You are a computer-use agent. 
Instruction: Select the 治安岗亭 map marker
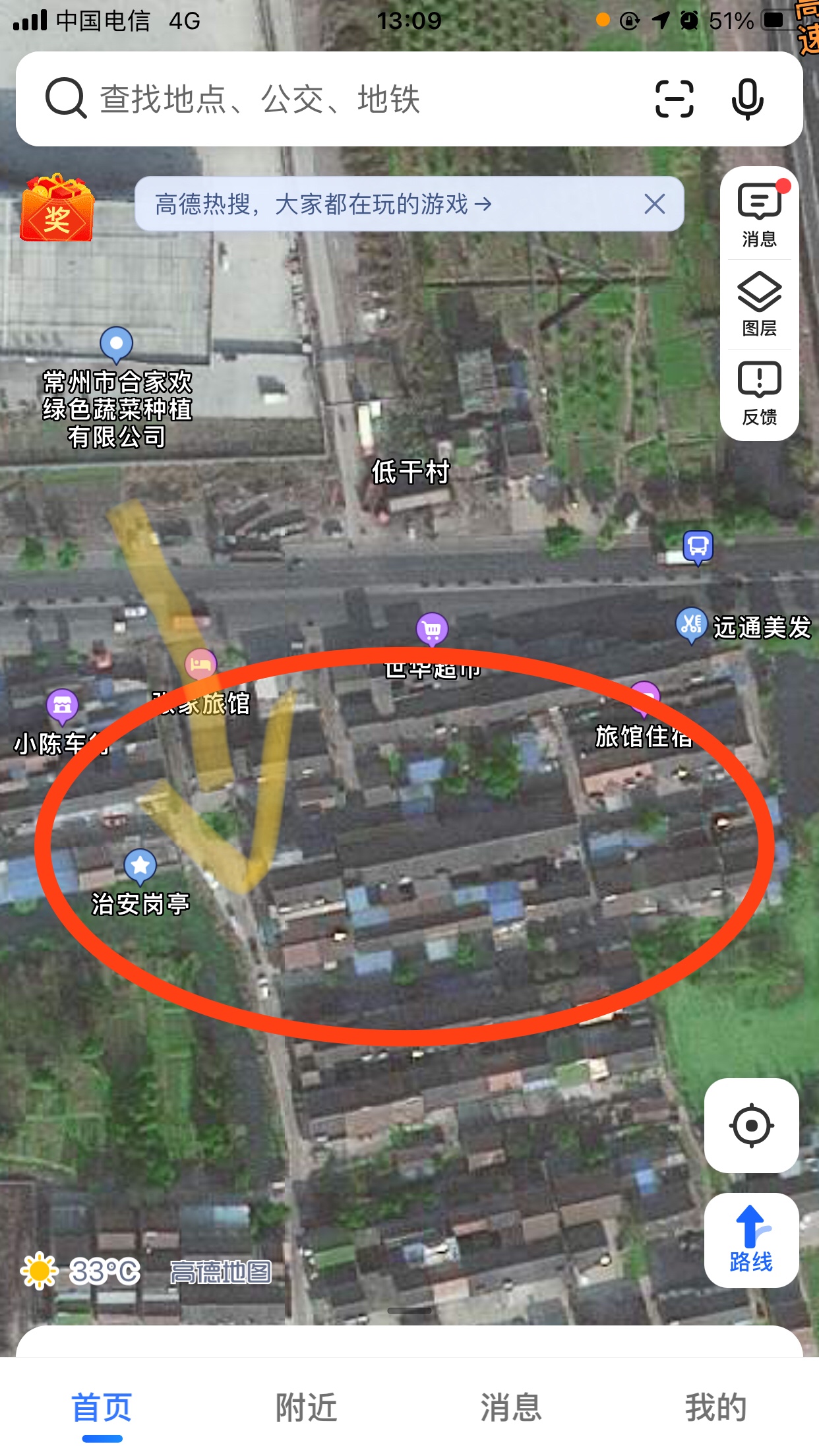(x=140, y=866)
